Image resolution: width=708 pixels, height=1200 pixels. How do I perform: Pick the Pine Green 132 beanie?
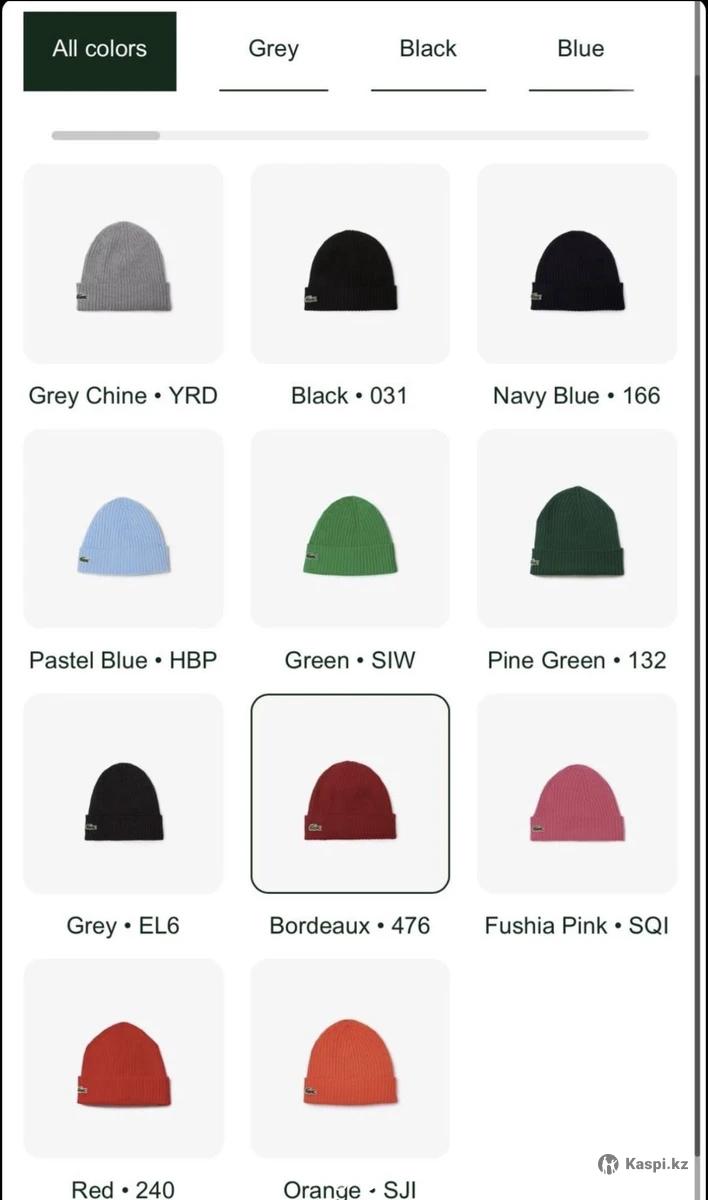pos(577,530)
